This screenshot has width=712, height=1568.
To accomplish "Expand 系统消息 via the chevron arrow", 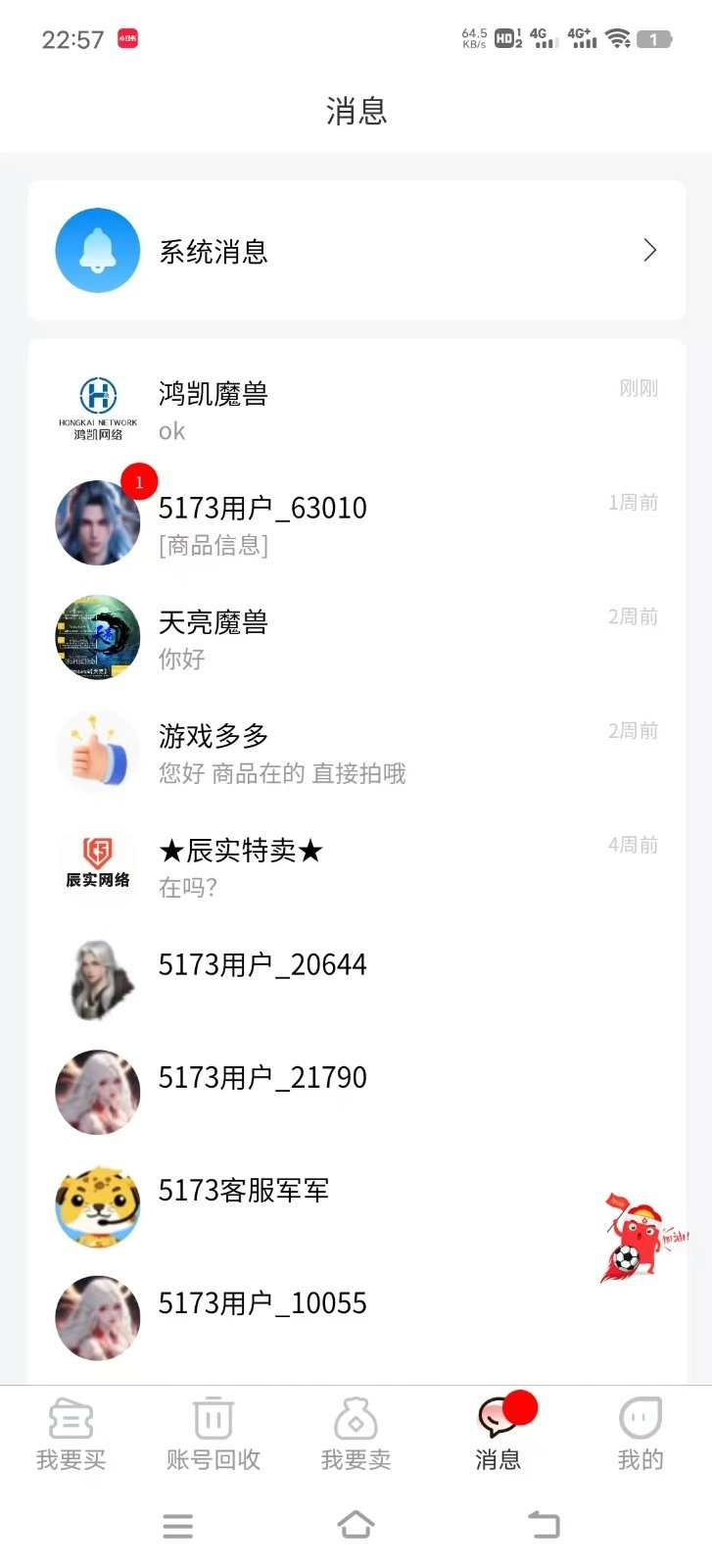I will coord(649,251).
